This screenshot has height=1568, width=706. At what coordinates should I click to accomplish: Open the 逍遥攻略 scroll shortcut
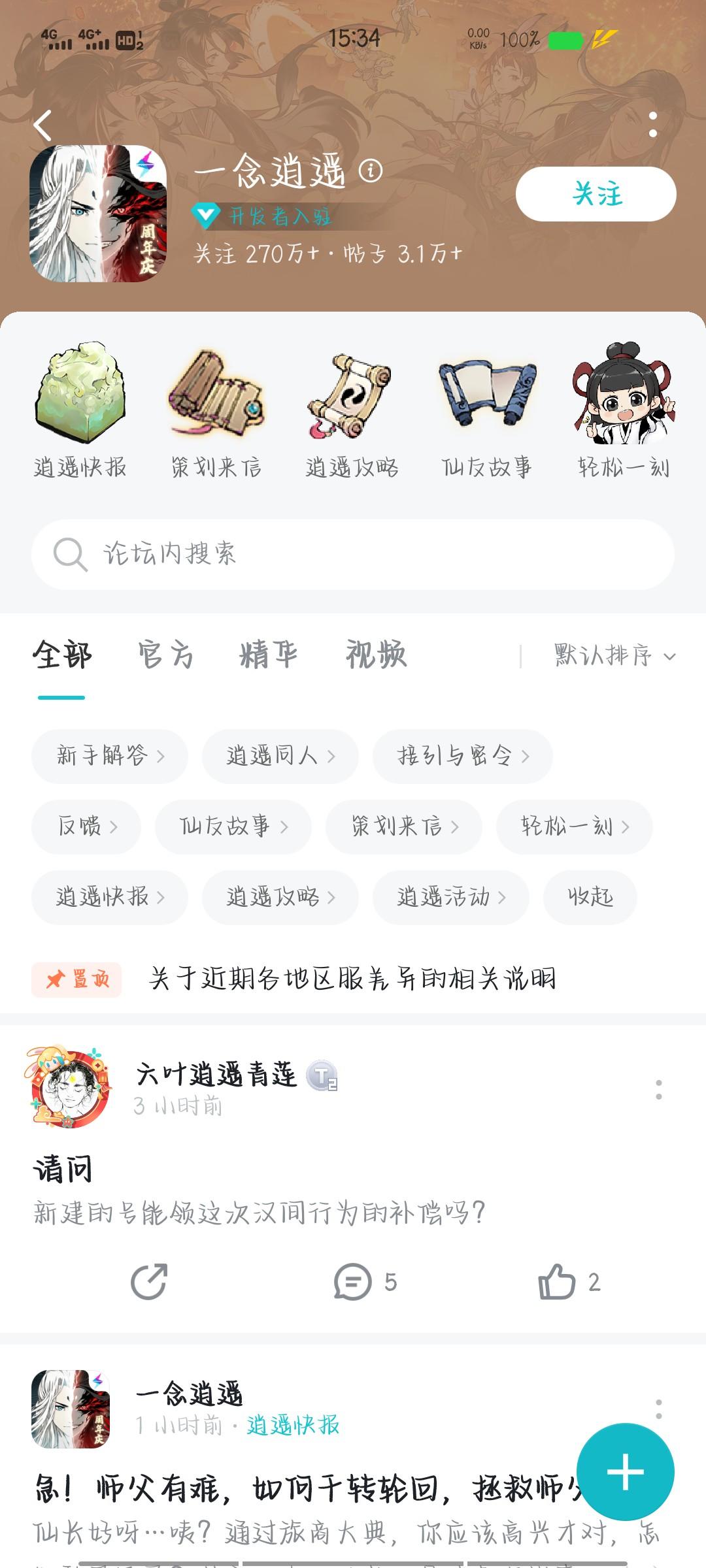pyautogui.click(x=351, y=410)
